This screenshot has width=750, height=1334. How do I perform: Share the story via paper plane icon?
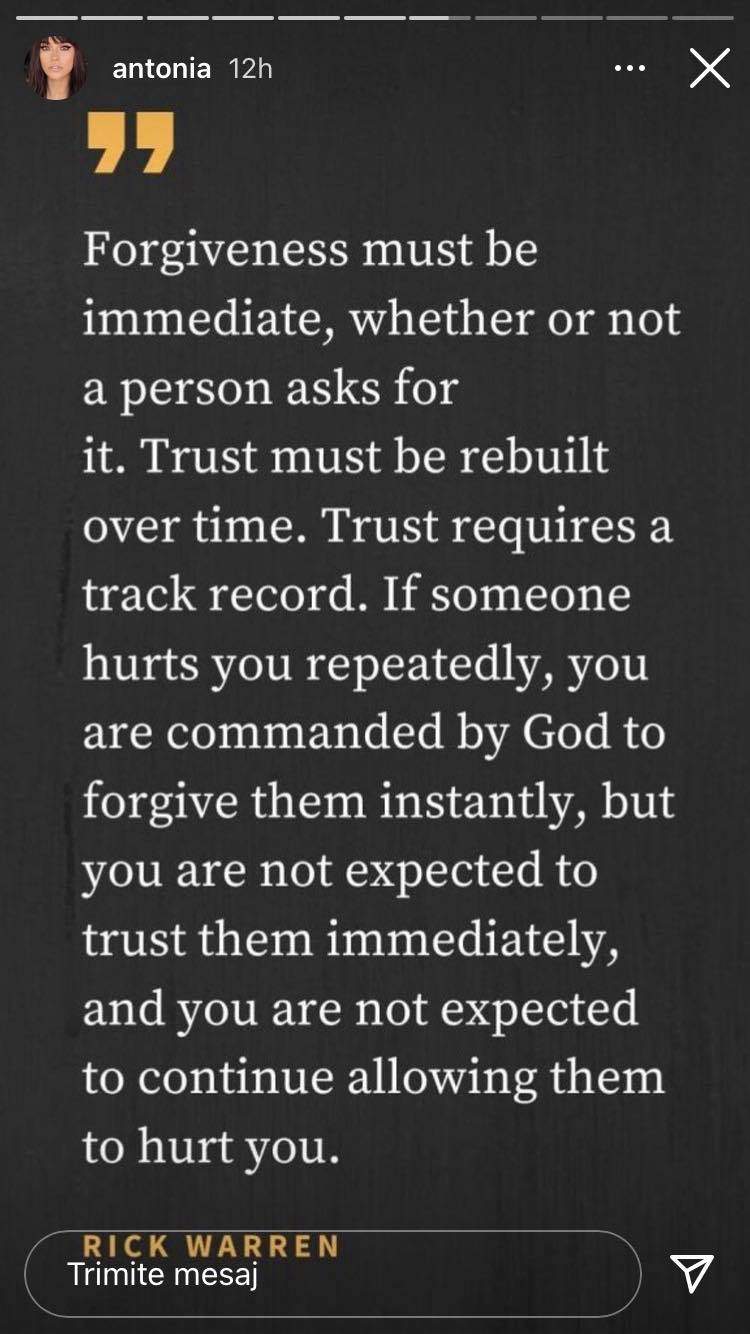click(x=692, y=1273)
